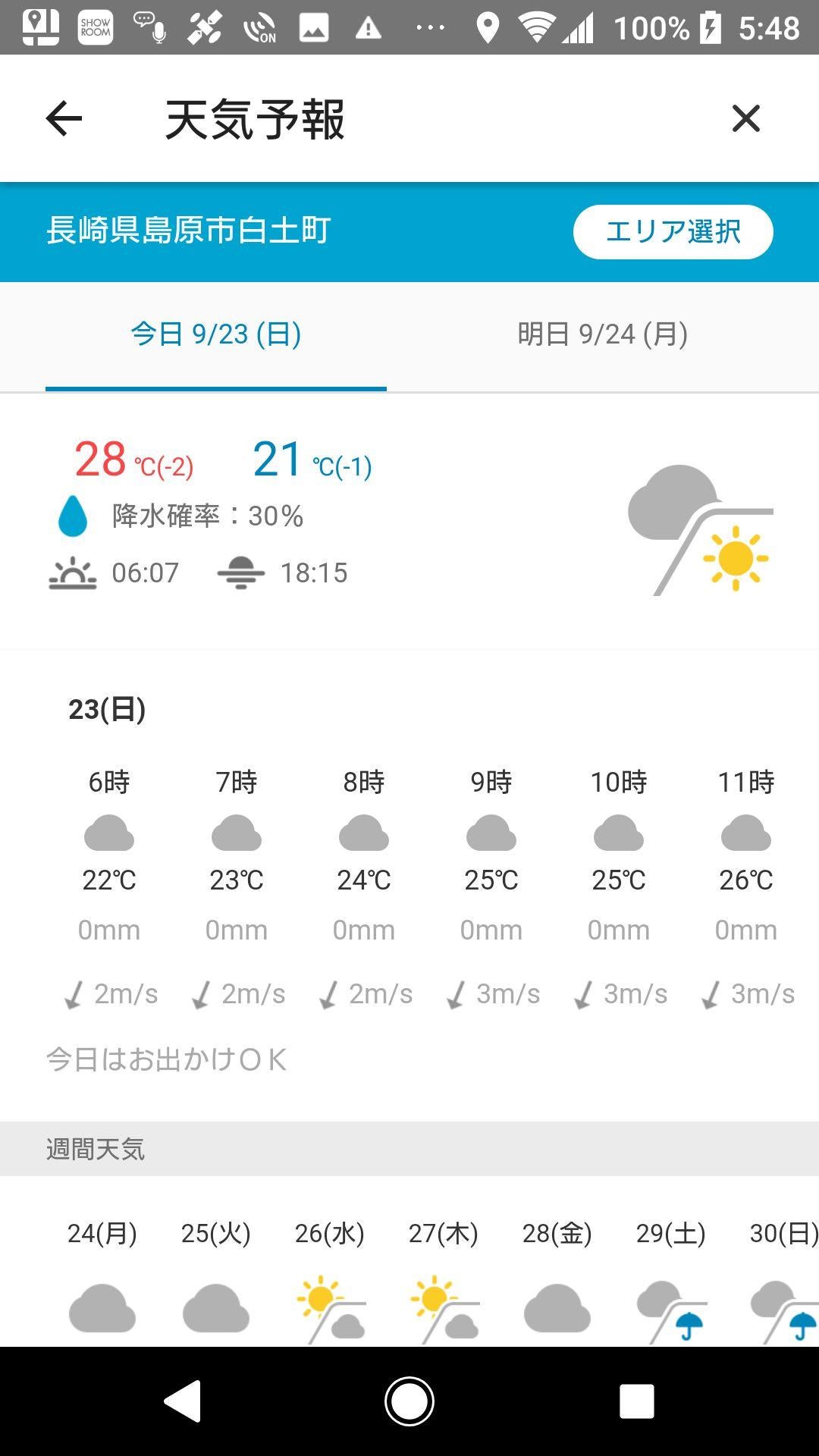Tap the water droplet precipitation icon
The image size is (819, 1456).
[x=74, y=515]
